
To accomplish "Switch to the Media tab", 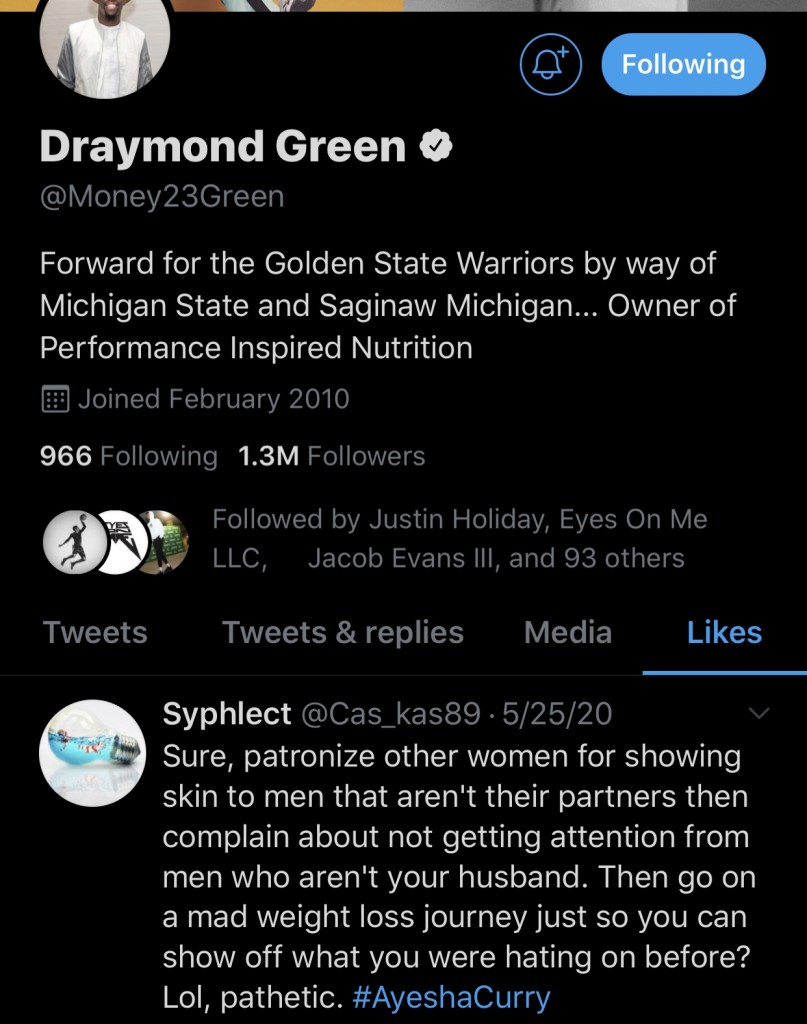I will point(567,632).
